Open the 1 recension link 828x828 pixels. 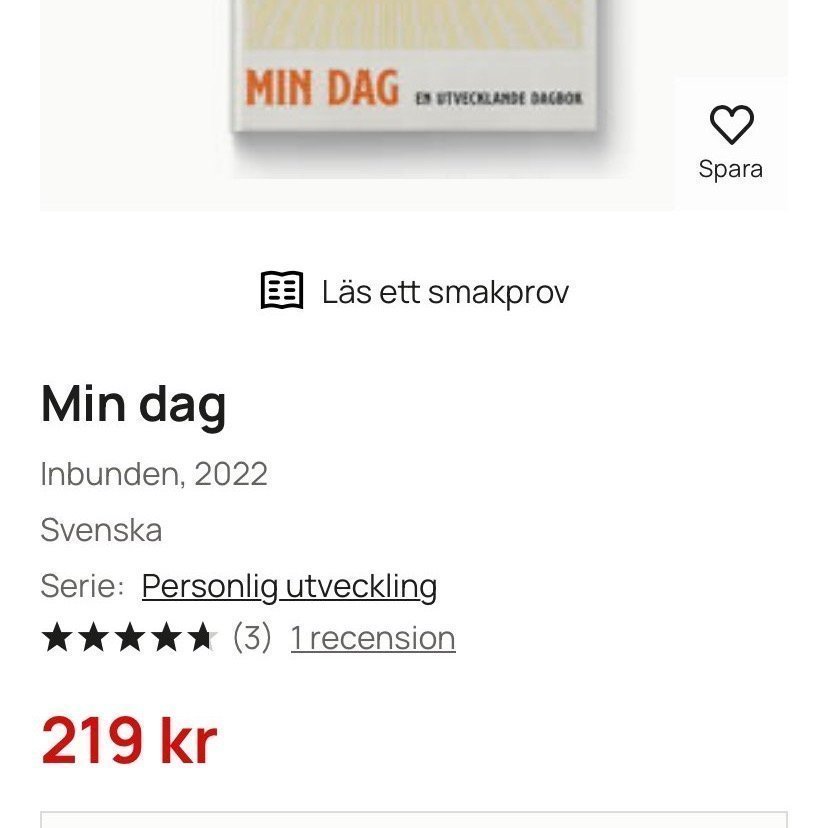tap(373, 638)
